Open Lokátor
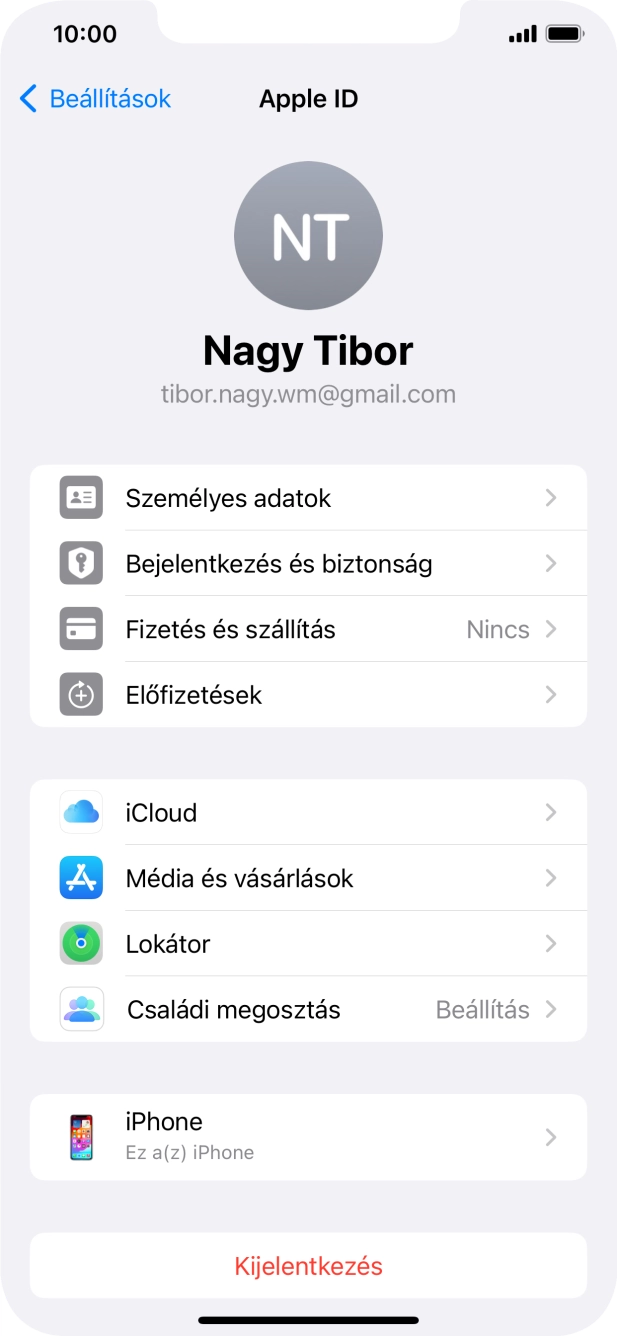 coord(308,944)
